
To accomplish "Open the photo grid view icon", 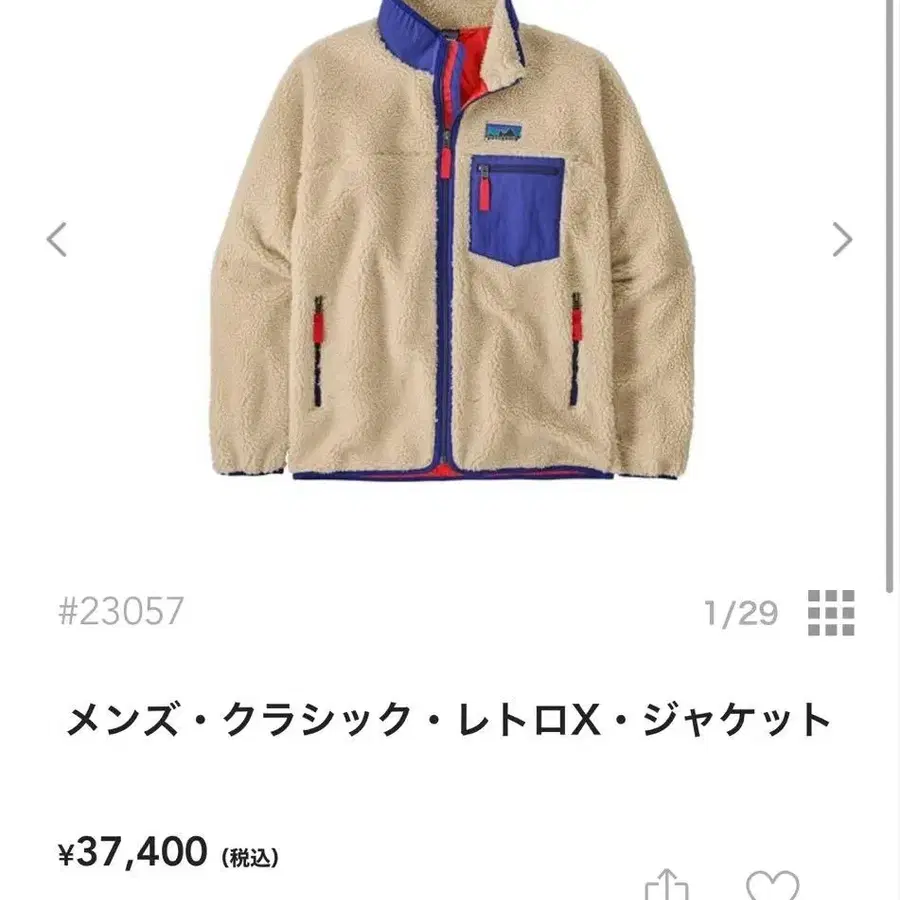I will tap(831, 612).
